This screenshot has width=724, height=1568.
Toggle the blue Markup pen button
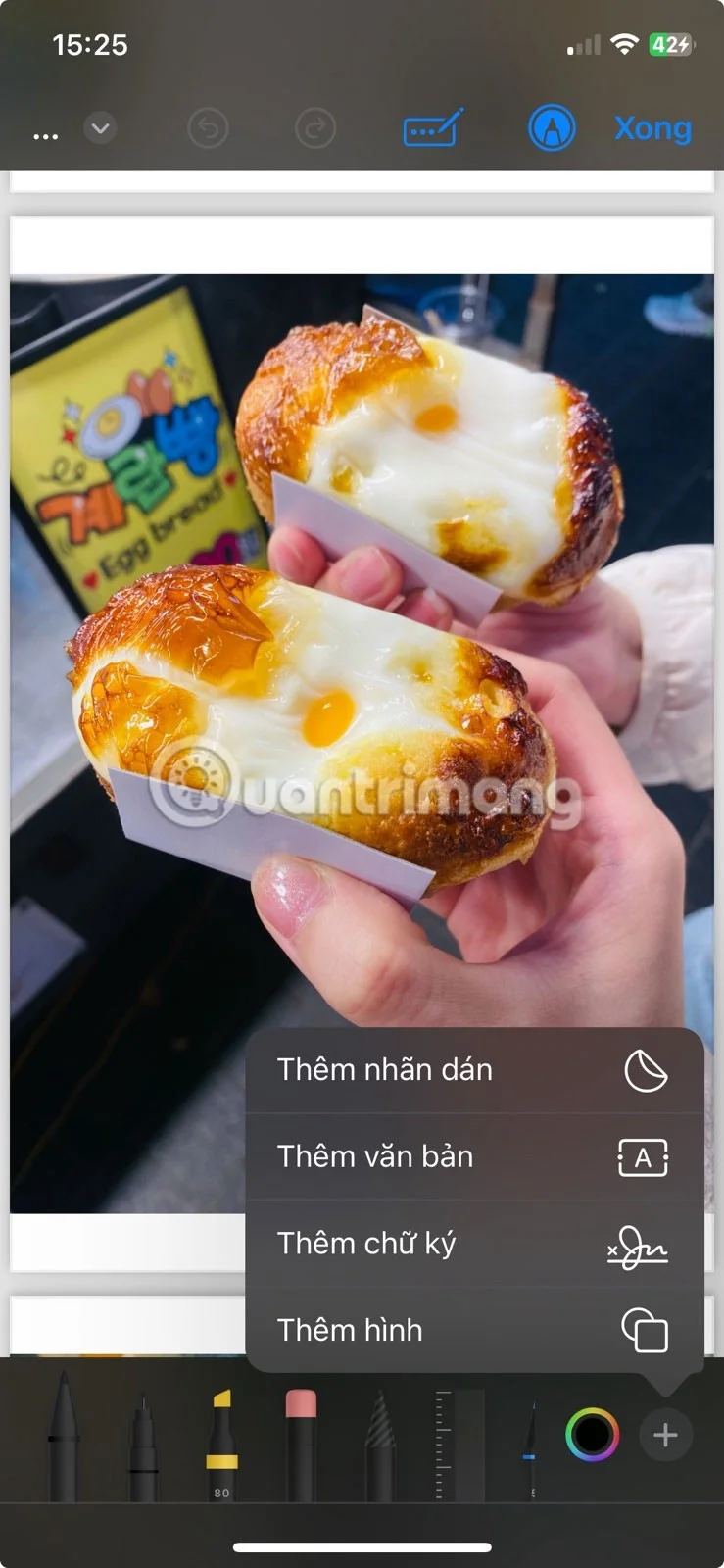click(552, 127)
